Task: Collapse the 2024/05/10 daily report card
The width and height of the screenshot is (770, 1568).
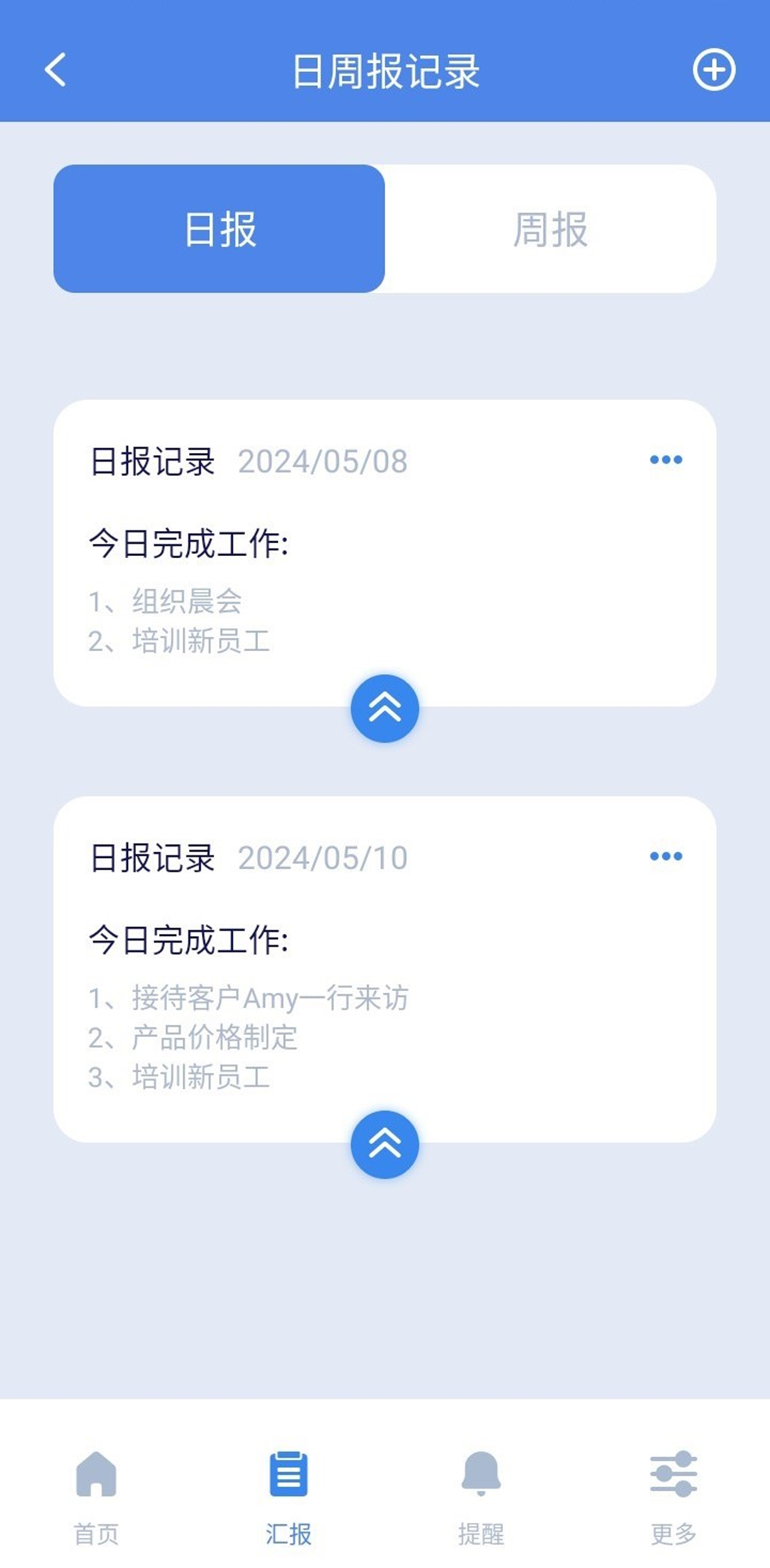Action: [385, 1144]
